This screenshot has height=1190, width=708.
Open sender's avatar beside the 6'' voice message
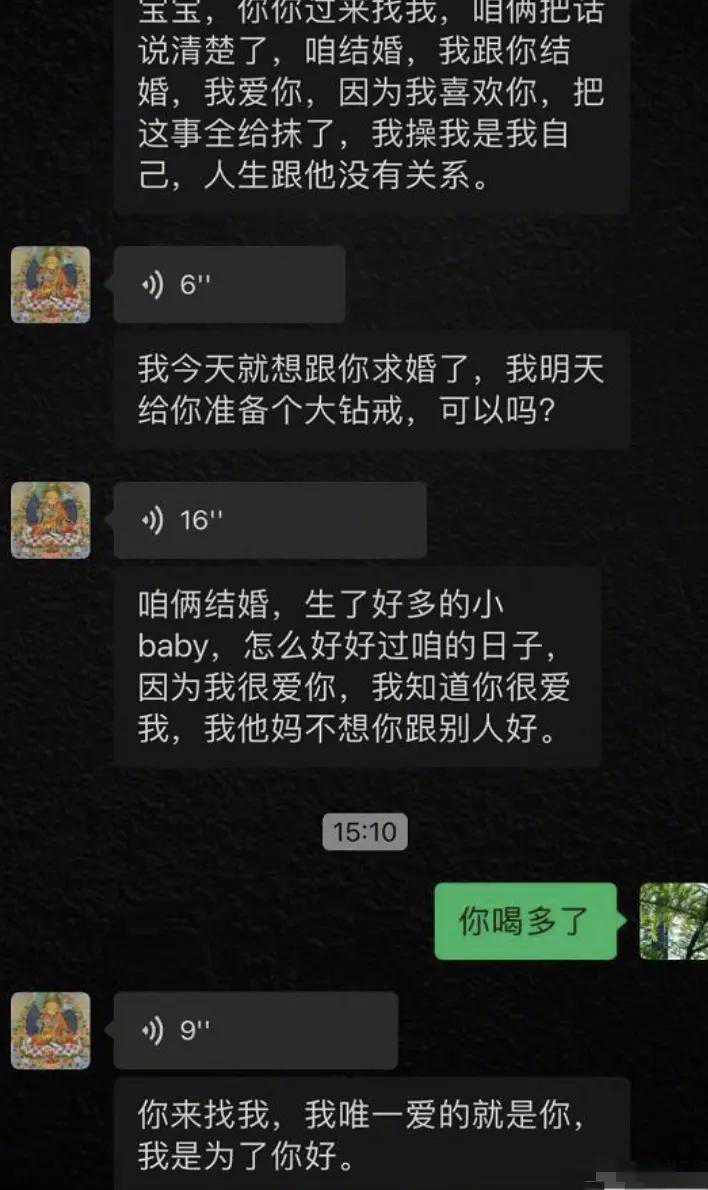click(50, 285)
